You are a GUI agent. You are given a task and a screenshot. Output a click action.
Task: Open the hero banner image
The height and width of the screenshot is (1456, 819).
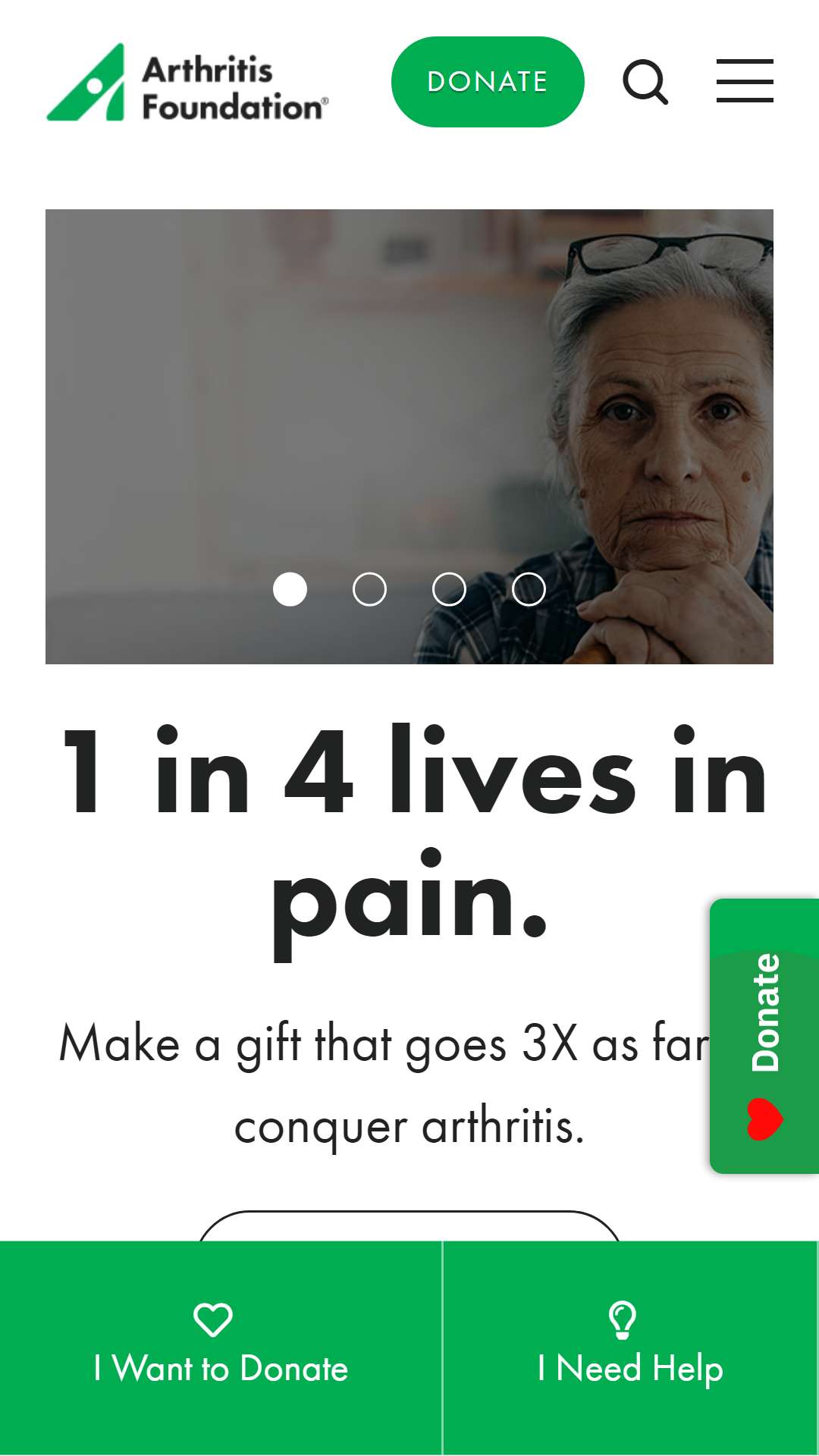[x=409, y=437]
